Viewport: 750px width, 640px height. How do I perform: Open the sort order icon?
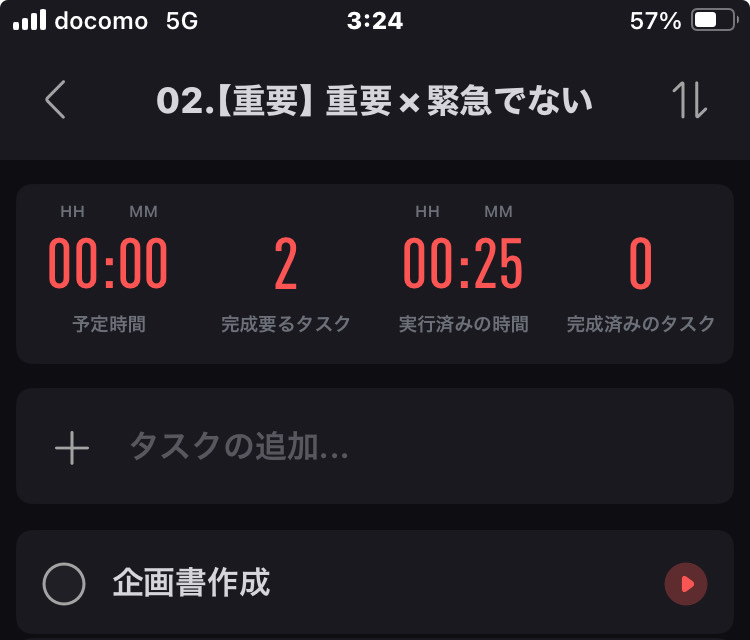point(689,100)
